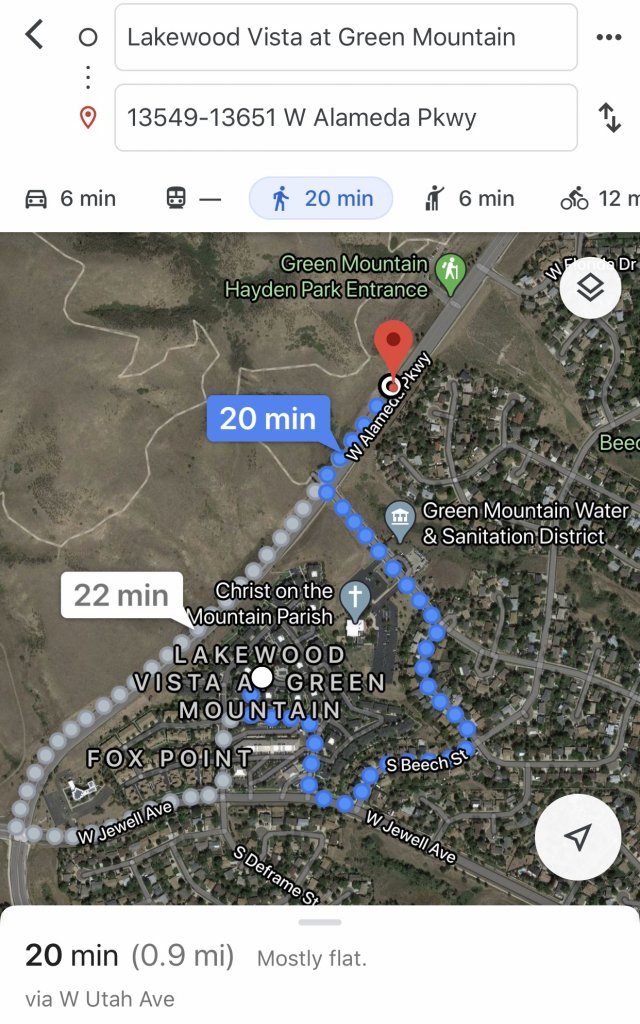Switch to the transit tab
Screen dimensions: 640x1024
(193, 198)
